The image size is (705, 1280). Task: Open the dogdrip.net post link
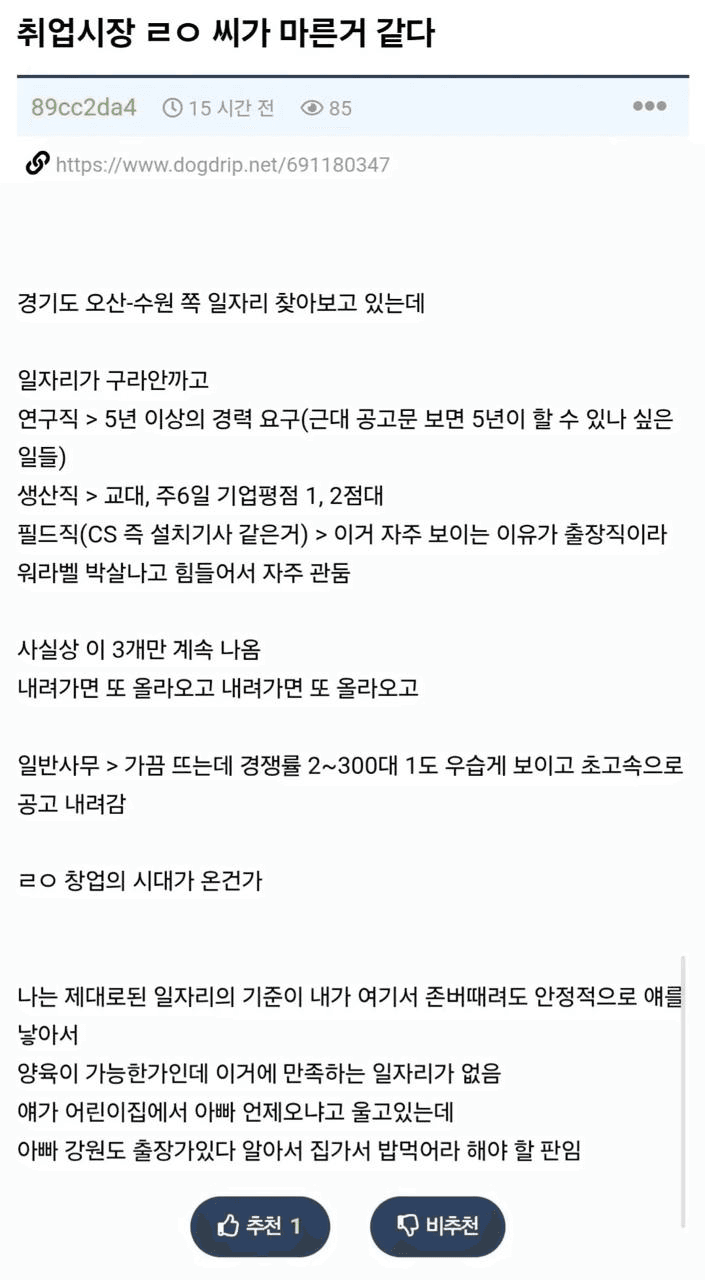click(x=222, y=165)
